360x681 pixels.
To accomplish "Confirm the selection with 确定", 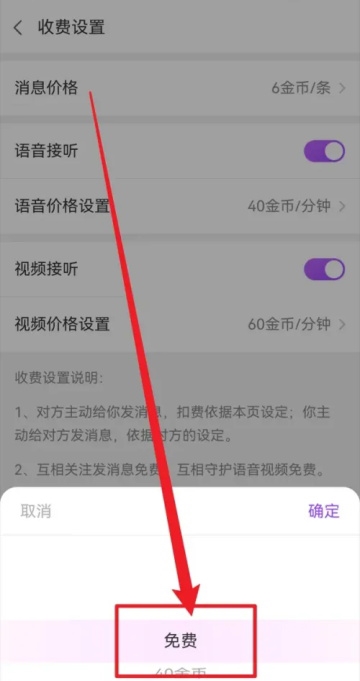I will click(x=324, y=511).
